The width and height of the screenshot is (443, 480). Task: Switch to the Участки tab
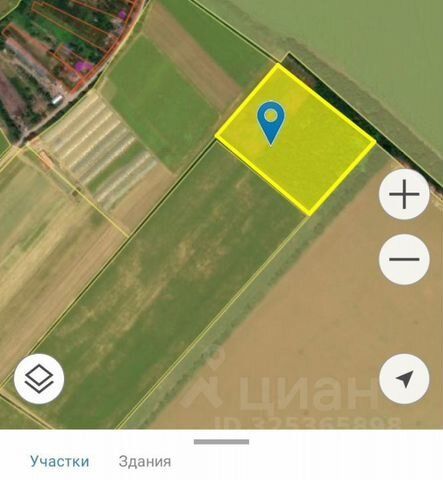60,461
